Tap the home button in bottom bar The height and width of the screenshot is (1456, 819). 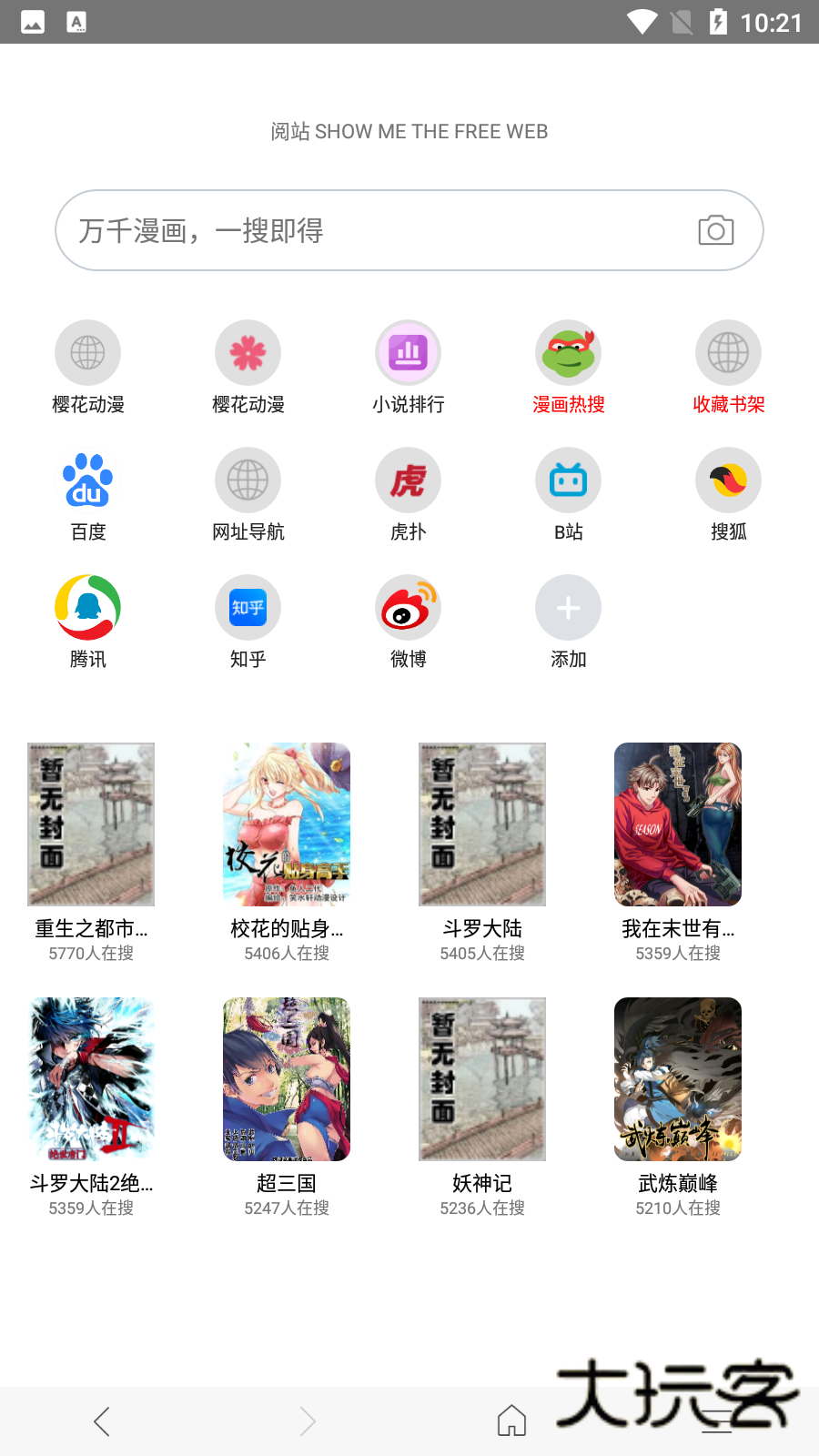coord(512,1418)
